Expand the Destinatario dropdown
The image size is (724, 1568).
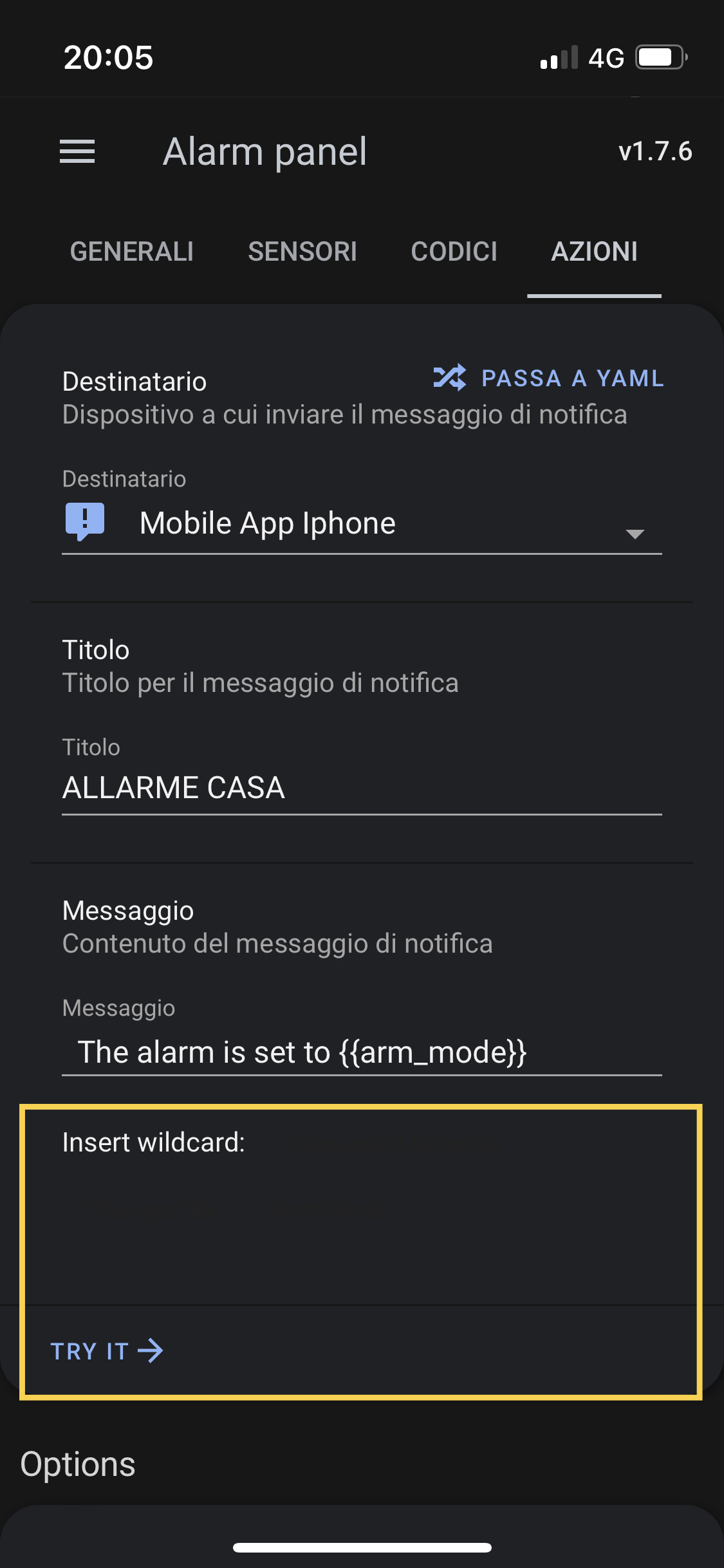[362, 524]
